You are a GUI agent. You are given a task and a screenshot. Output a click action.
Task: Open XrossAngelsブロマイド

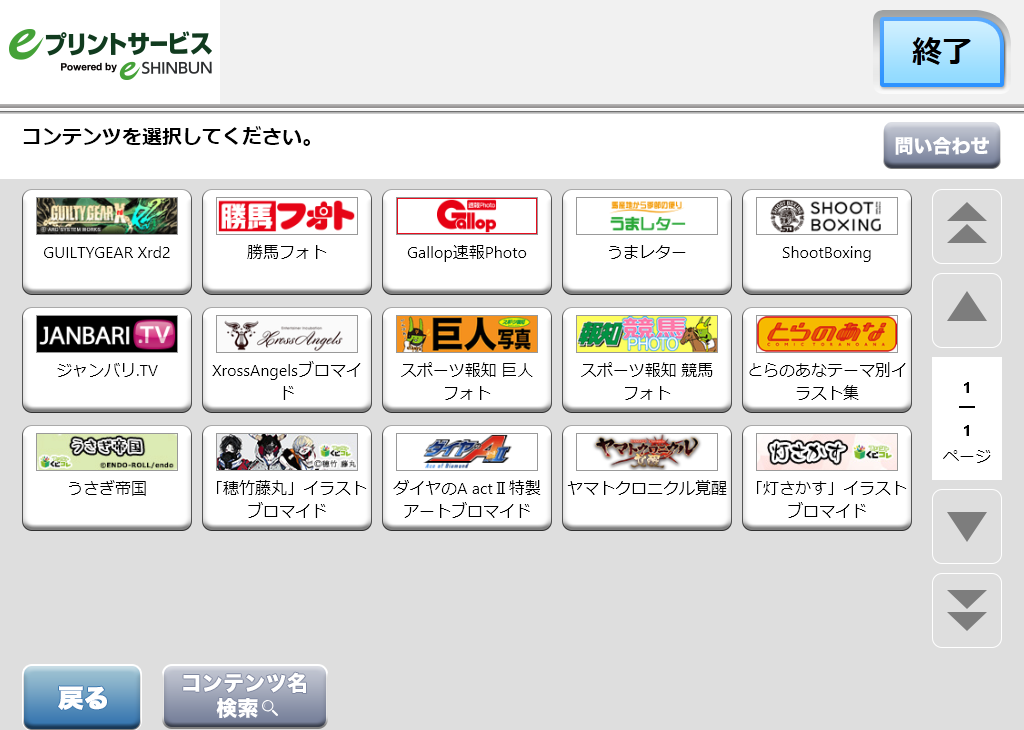tap(287, 358)
